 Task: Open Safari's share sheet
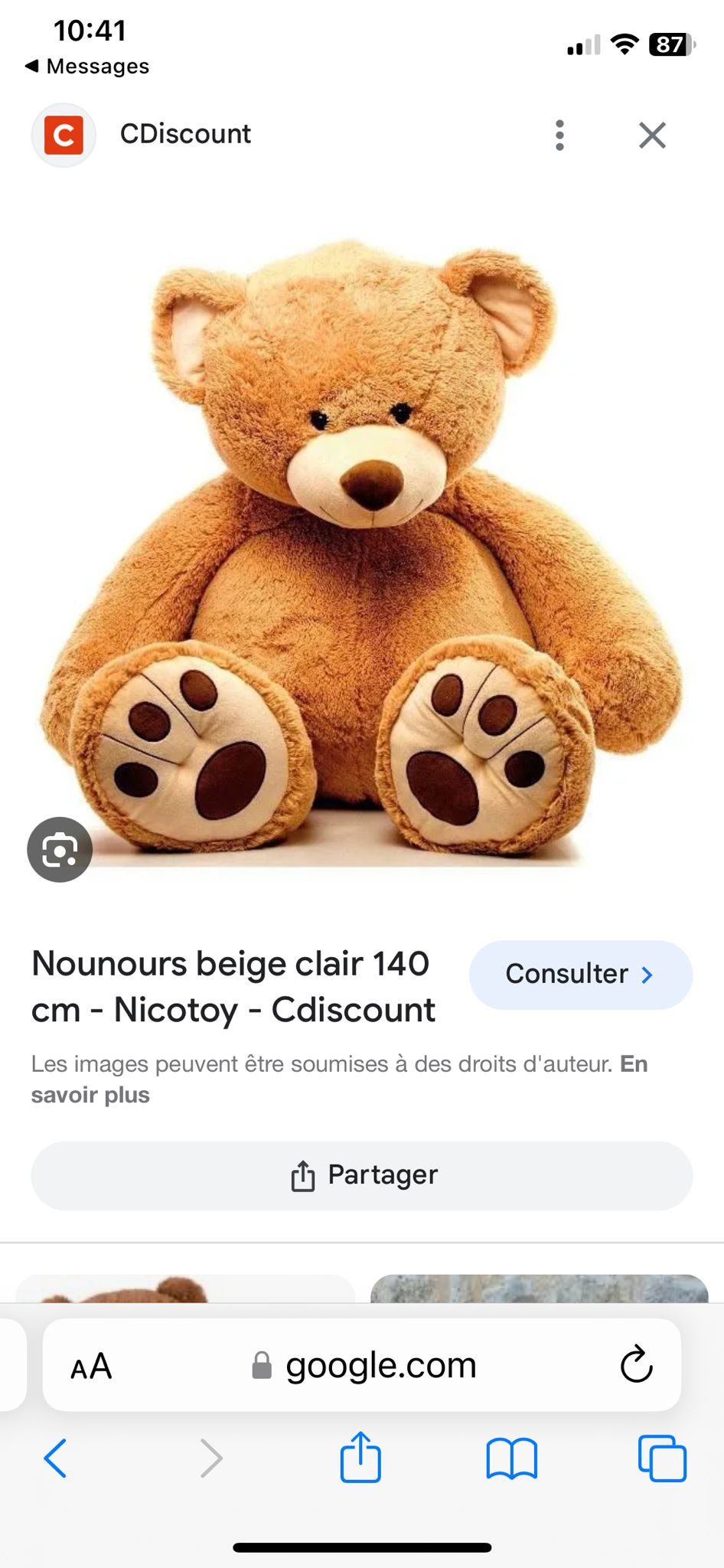[x=360, y=1458]
